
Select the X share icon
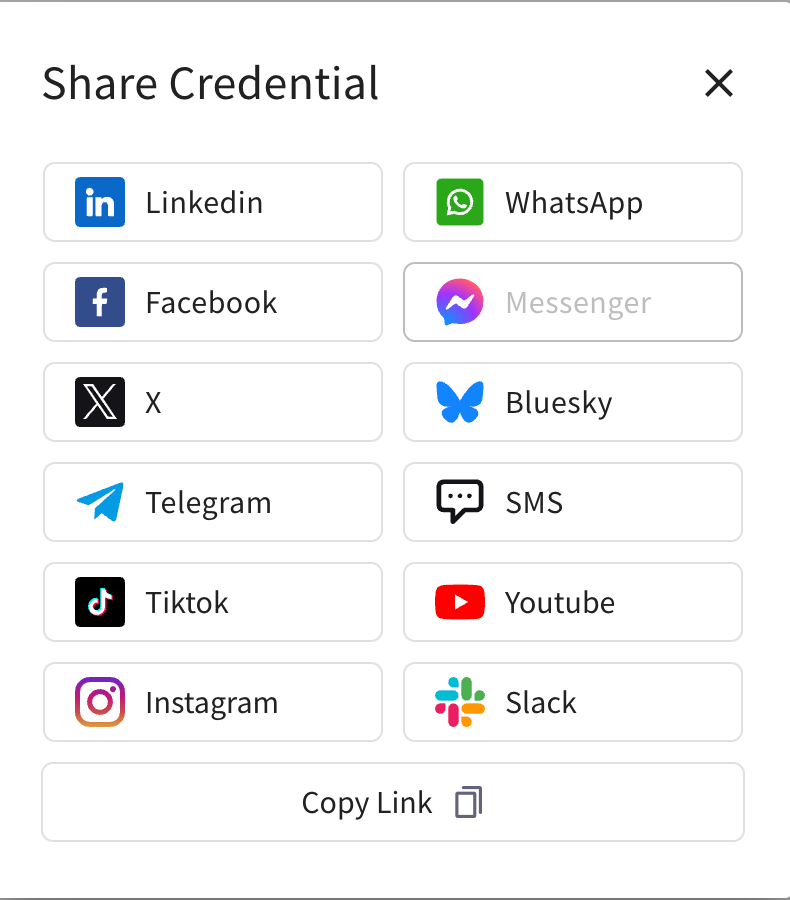click(99, 402)
